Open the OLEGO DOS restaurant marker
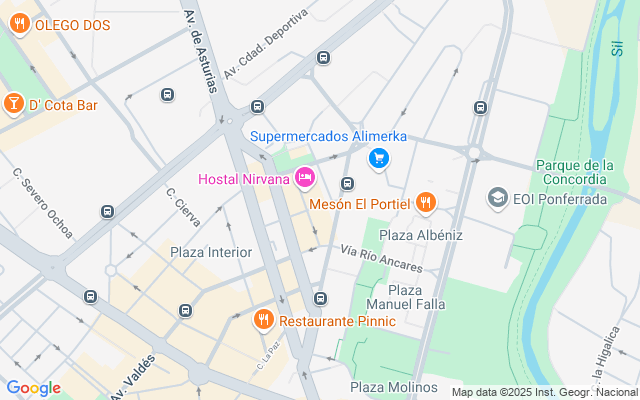This screenshot has height=400, width=640. pos(17,25)
